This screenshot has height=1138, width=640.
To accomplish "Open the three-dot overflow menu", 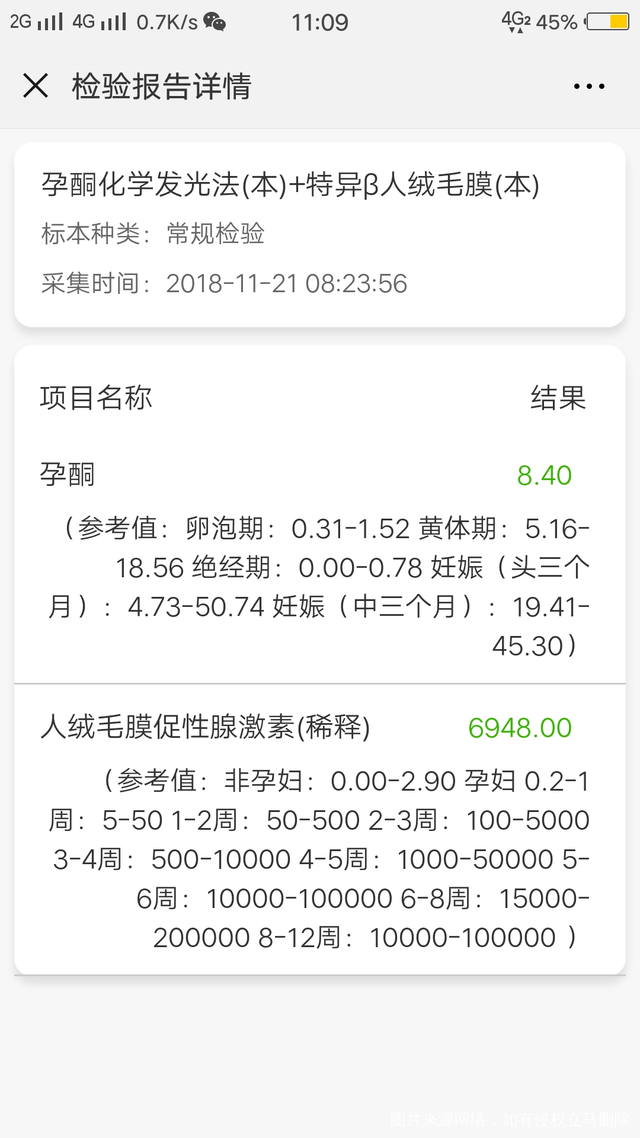I will coord(589,87).
